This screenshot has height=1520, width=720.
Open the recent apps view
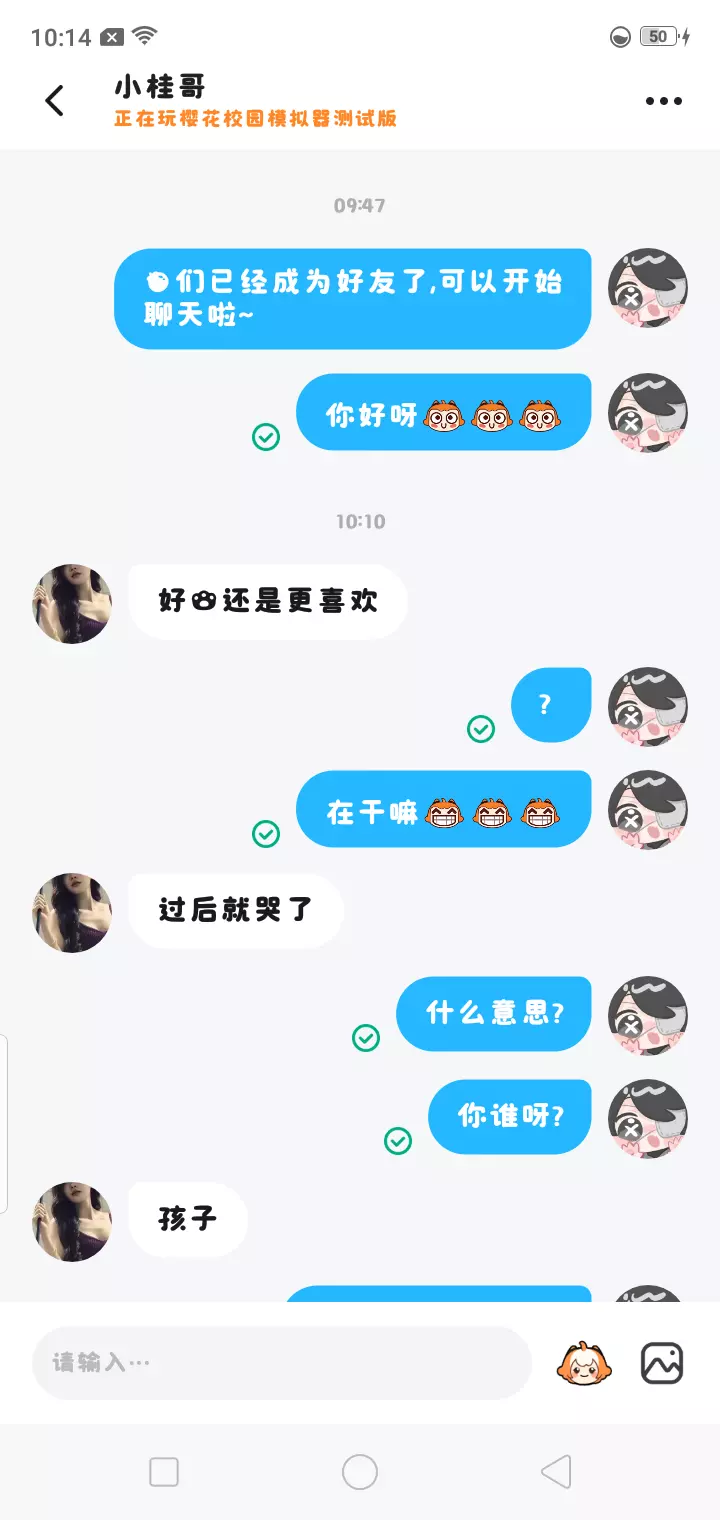(164, 1472)
